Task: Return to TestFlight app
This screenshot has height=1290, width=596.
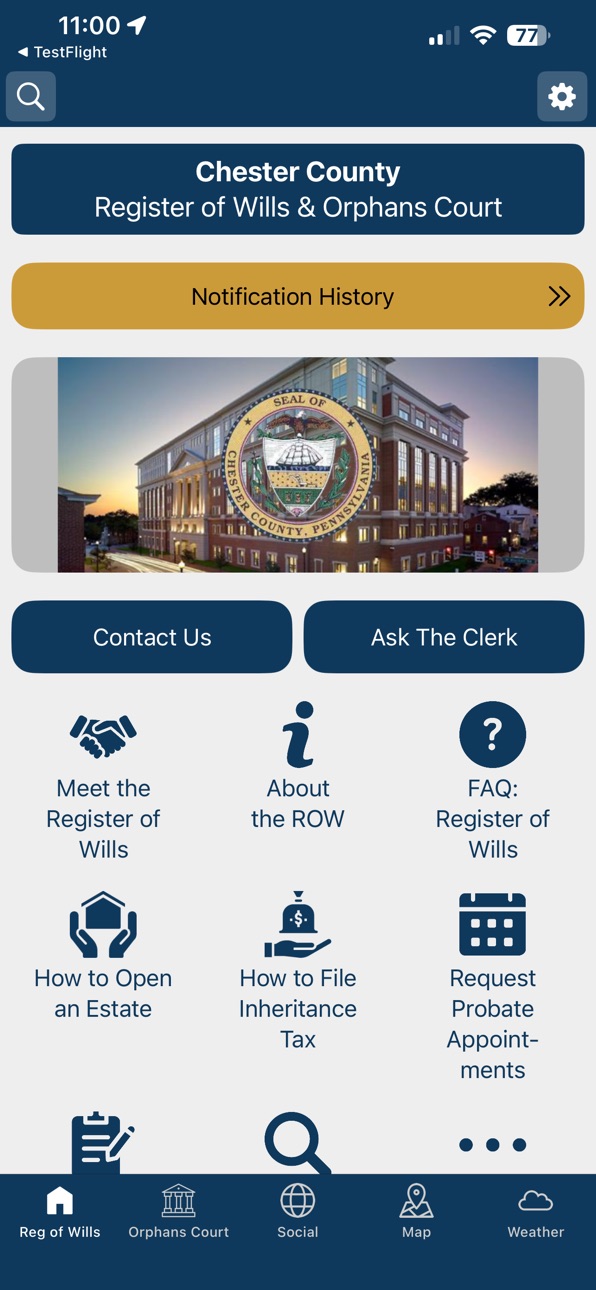Action: pos(62,52)
